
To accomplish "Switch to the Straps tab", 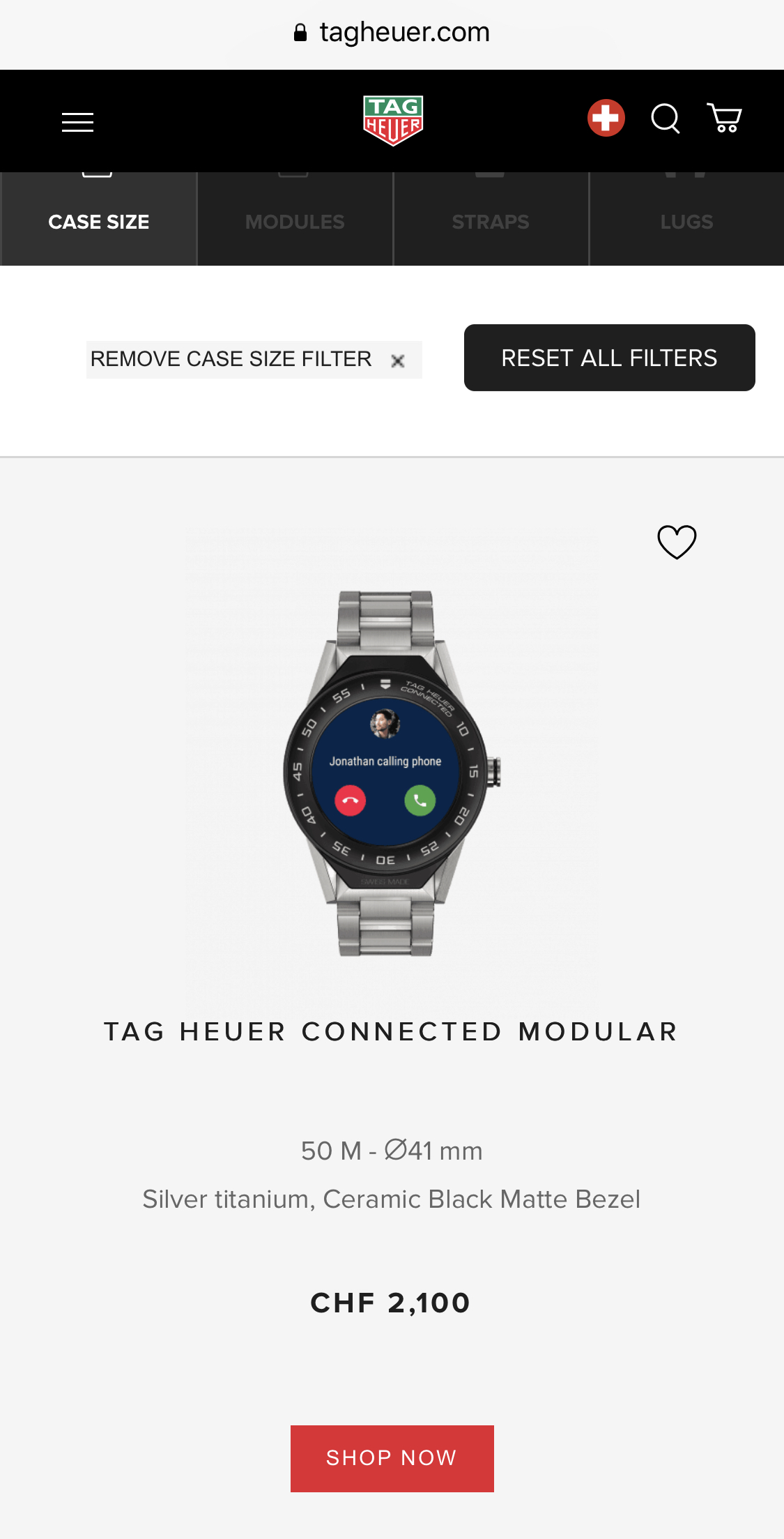I will pyautogui.click(x=491, y=221).
